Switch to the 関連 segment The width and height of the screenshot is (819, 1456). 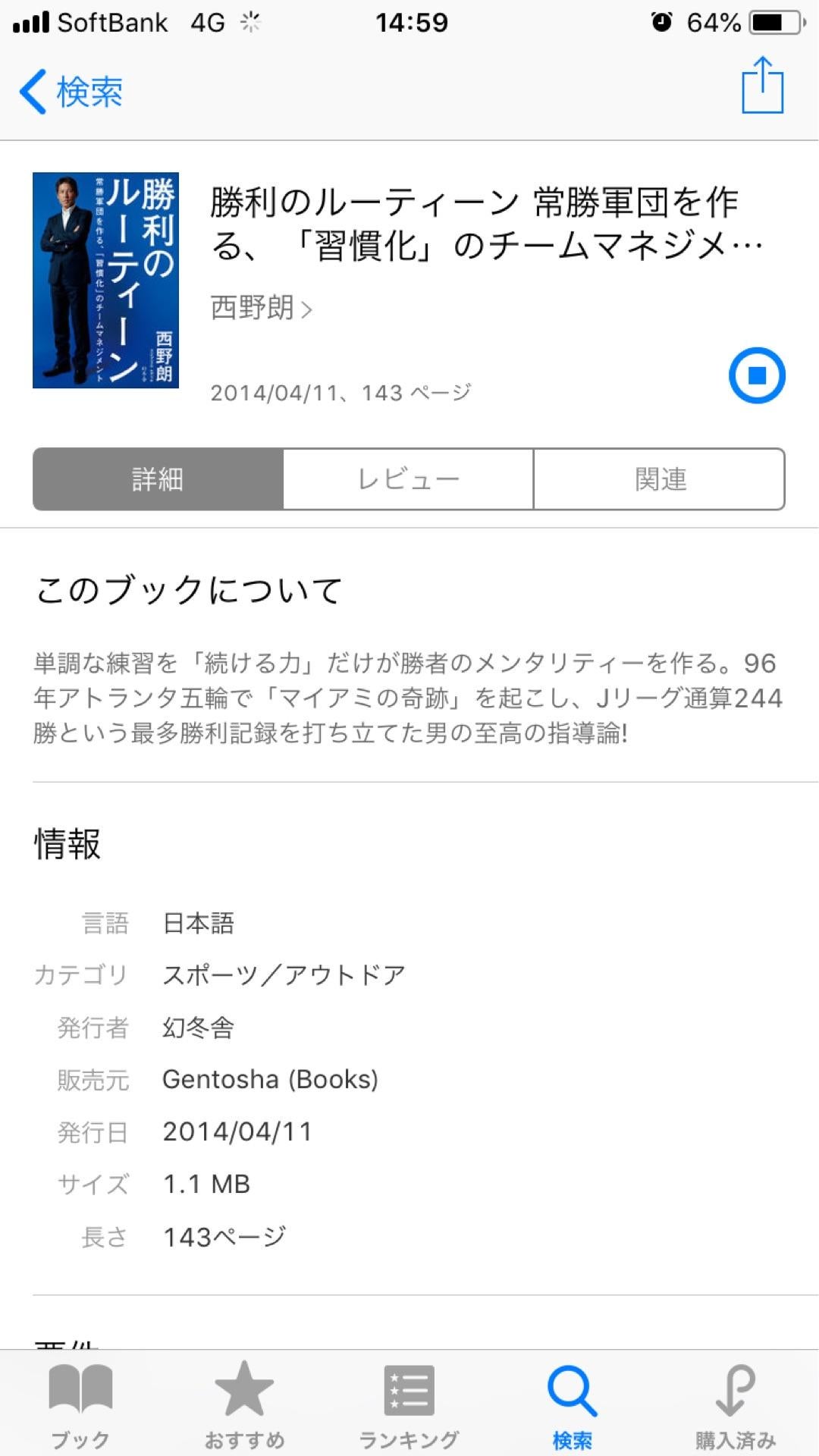pyautogui.click(x=660, y=479)
